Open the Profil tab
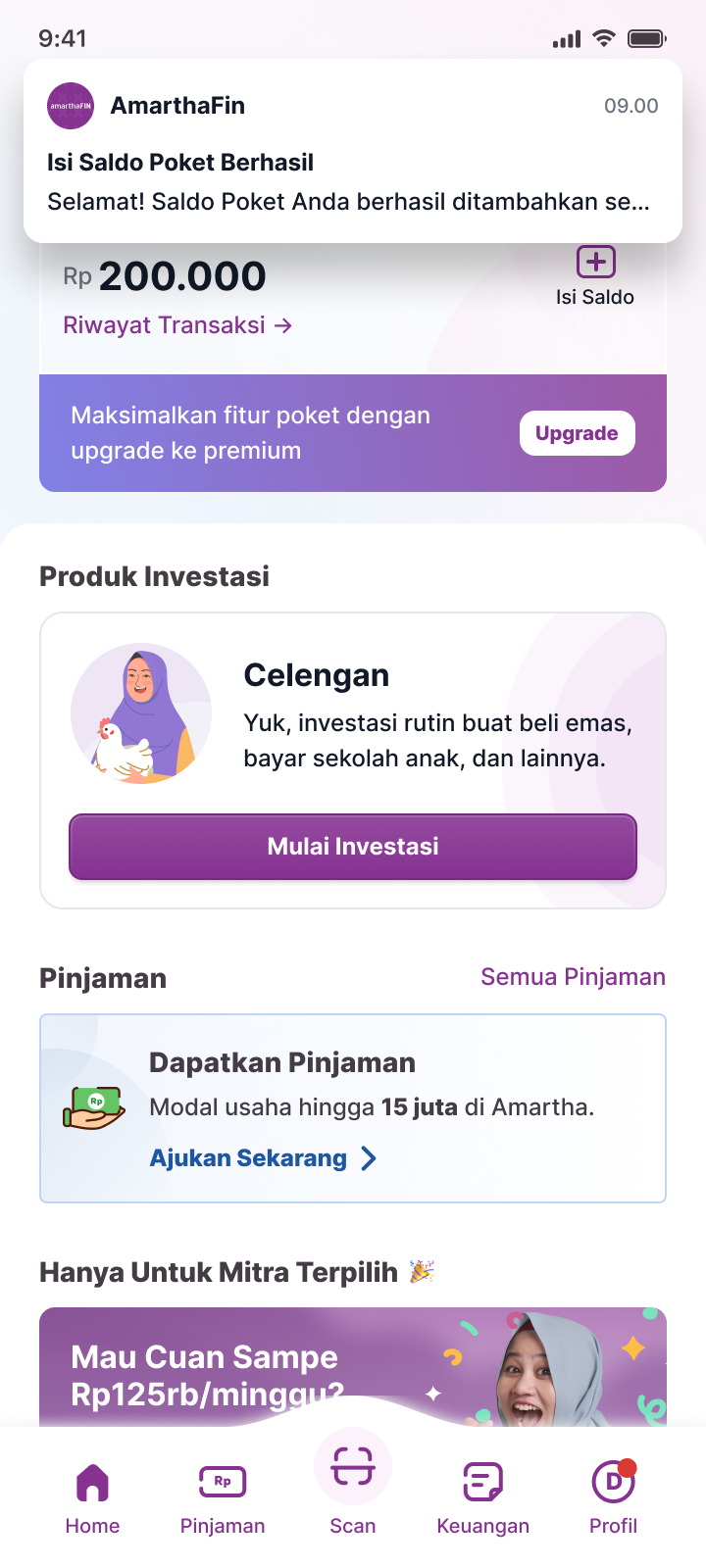 coord(614,1499)
